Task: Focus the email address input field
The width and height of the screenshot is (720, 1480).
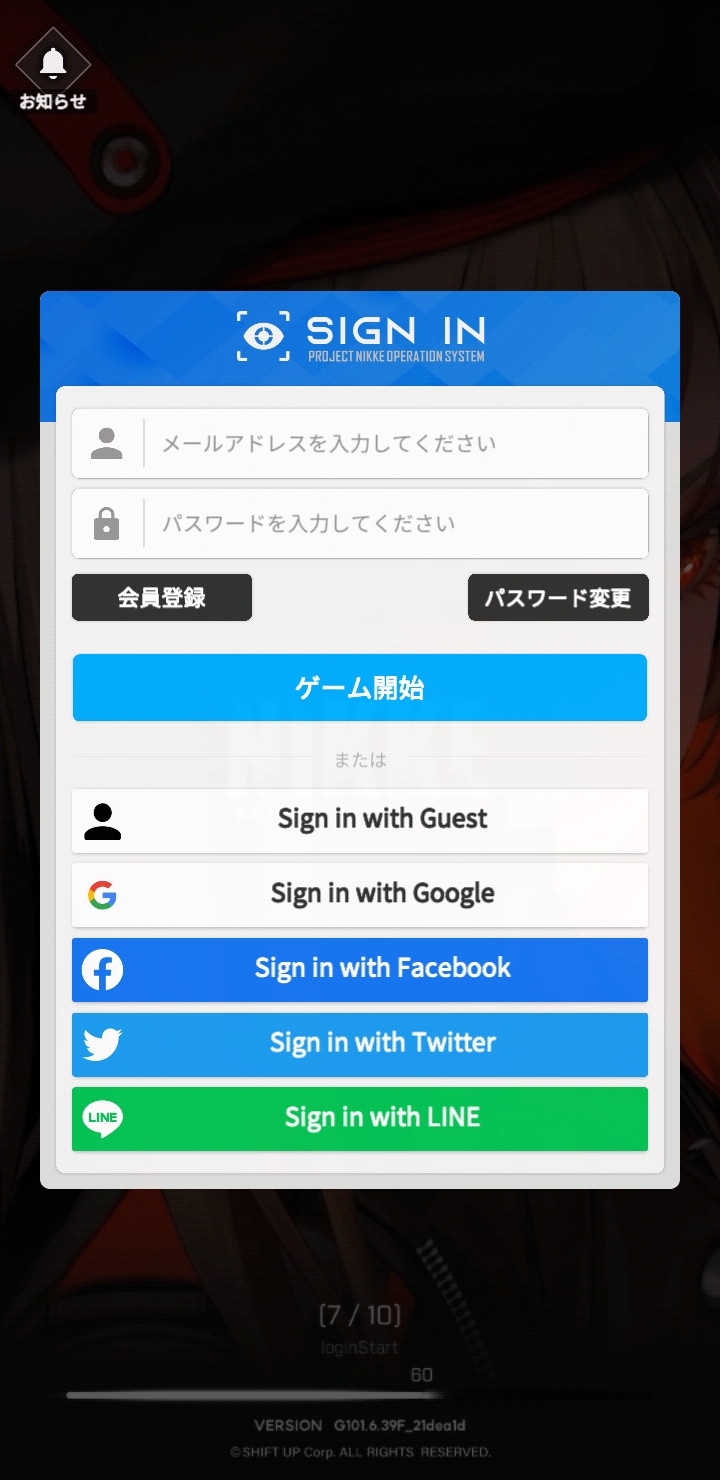Action: 395,443
